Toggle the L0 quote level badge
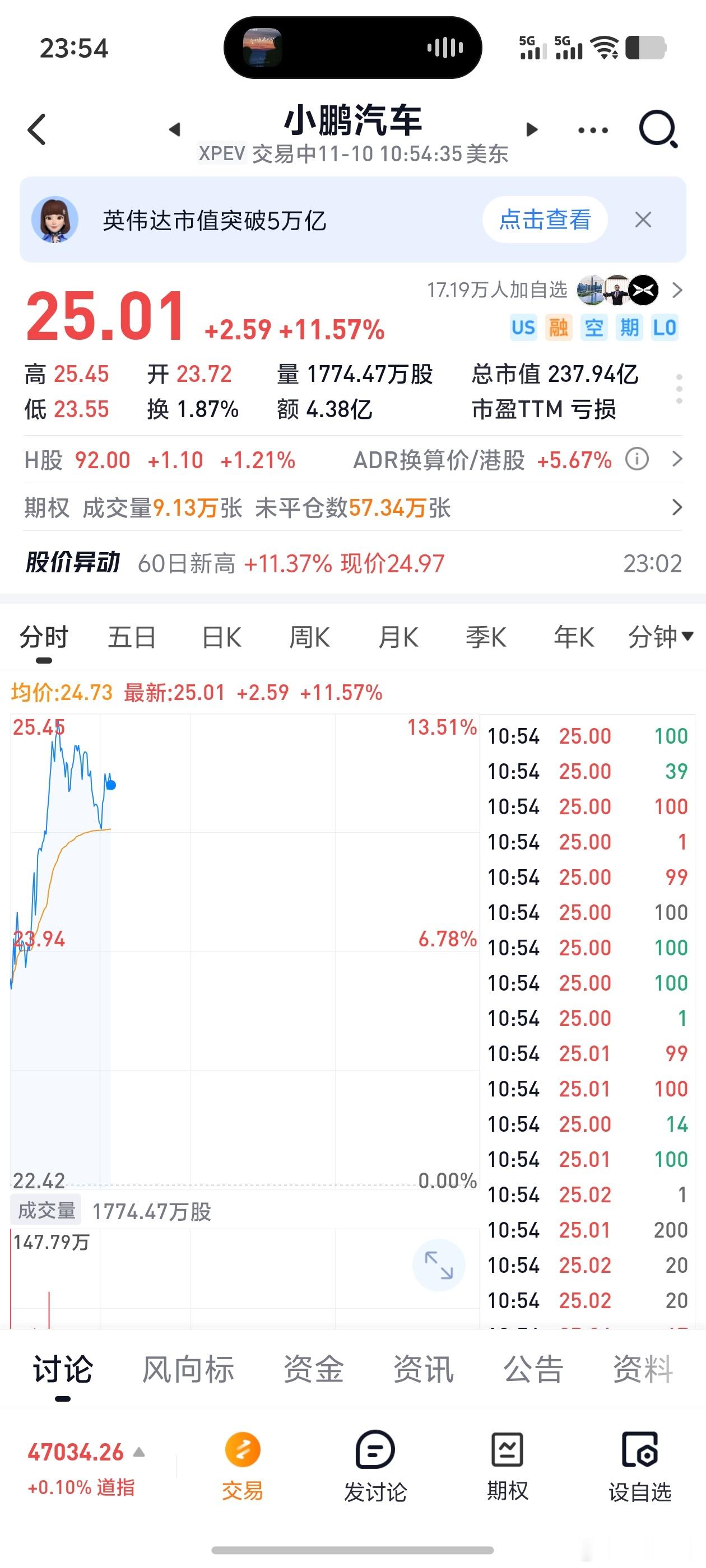 coord(665,328)
